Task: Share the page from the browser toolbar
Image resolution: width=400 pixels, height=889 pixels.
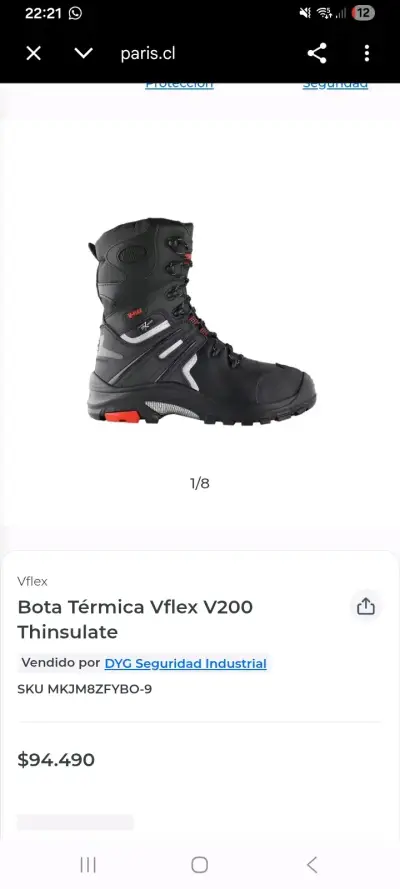Action: [x=317, y=53]
